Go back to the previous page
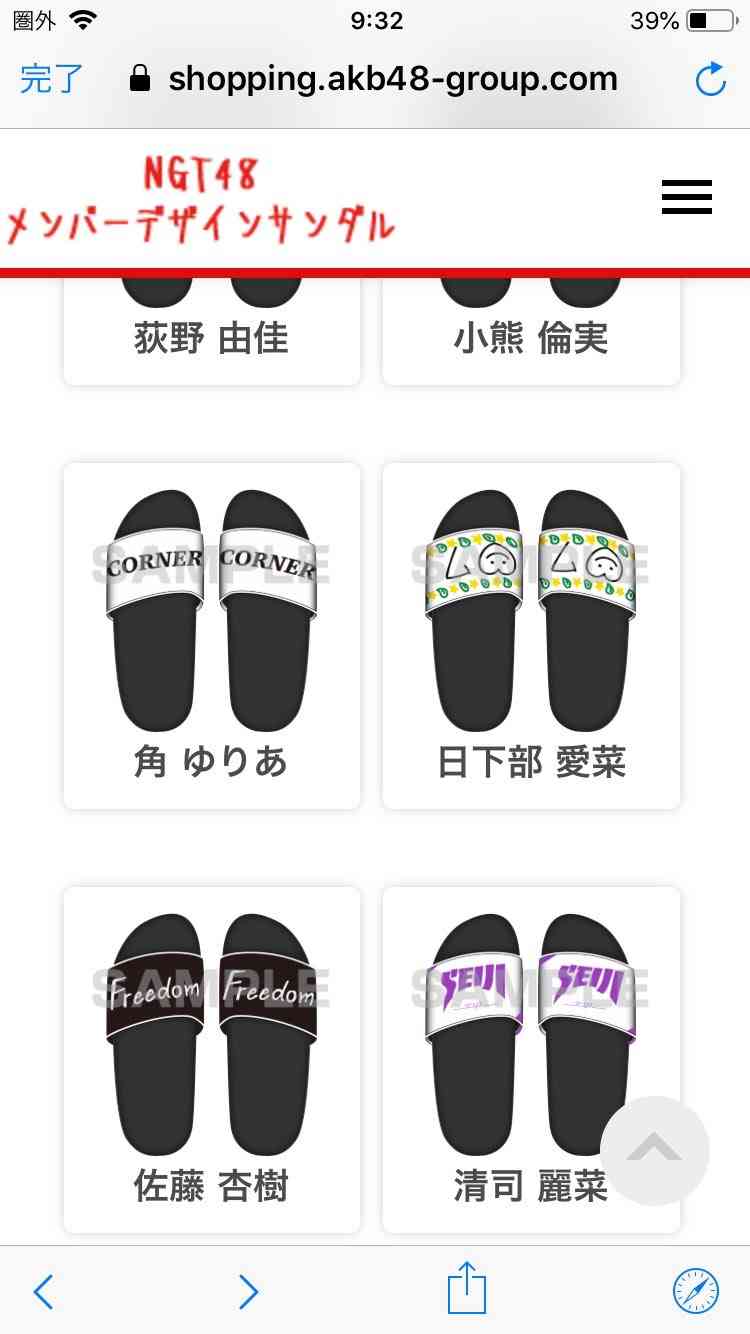Viewport: 750px width, 1334px height. click(44, 1291)
